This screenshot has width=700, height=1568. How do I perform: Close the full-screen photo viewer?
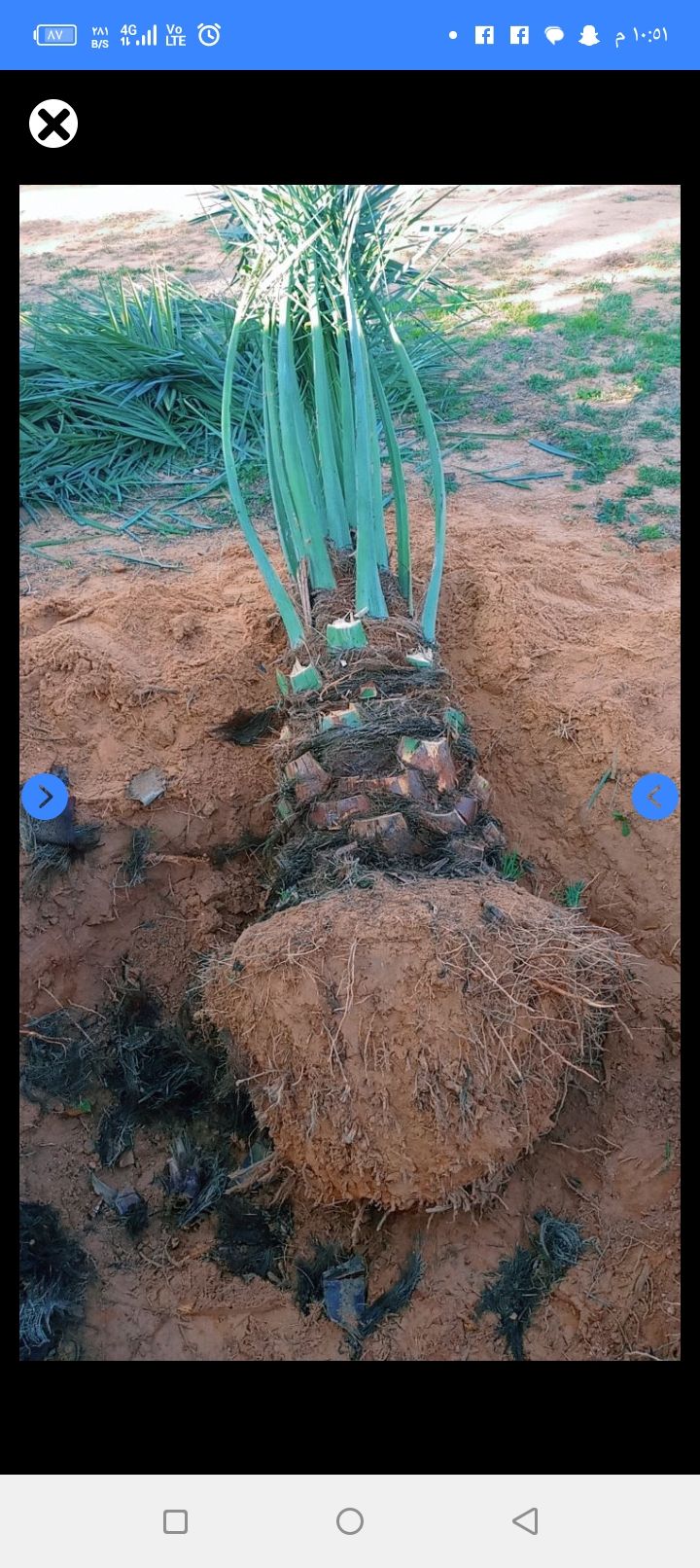click(x=53, y=124)
